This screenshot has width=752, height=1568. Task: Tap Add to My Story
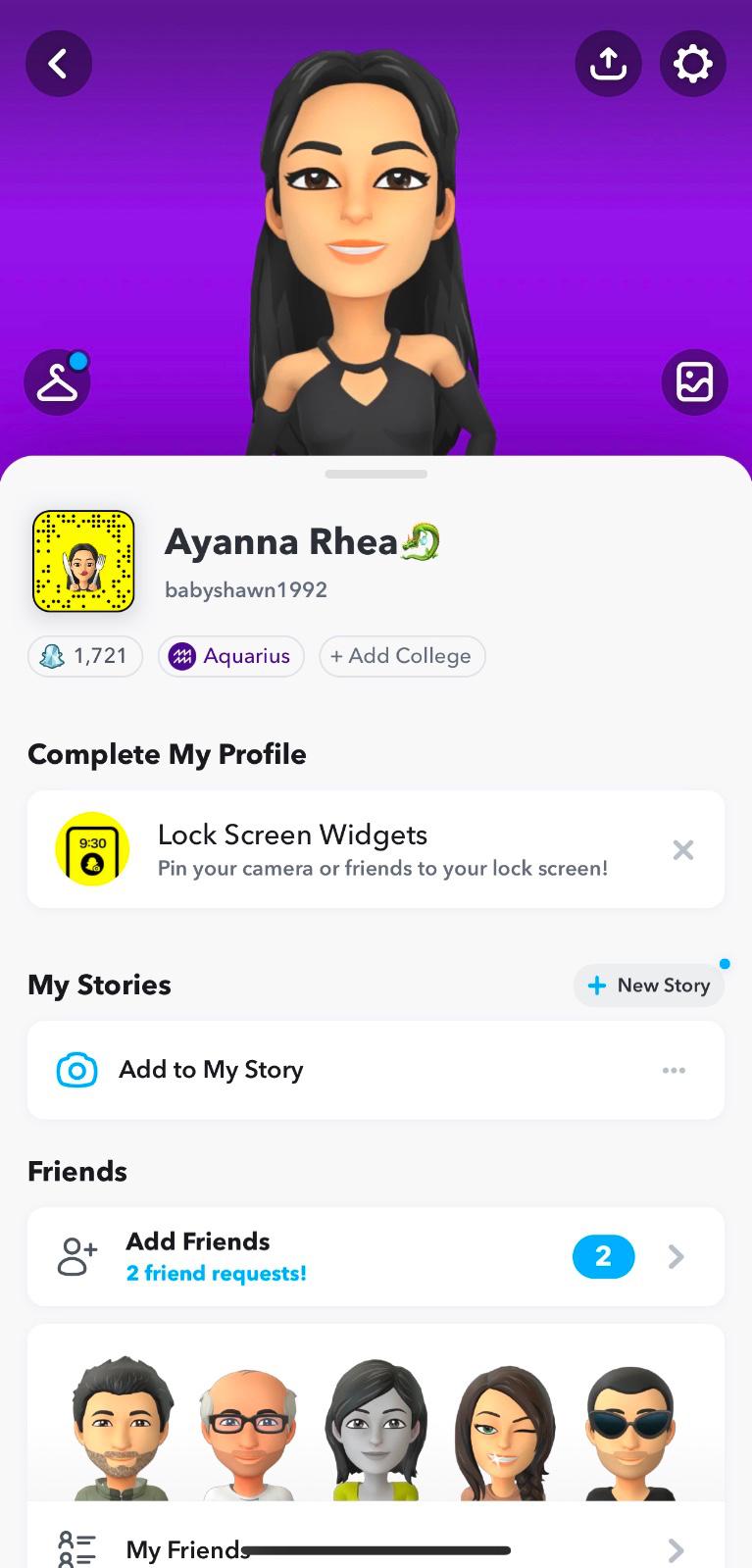tap(211, 1070)
